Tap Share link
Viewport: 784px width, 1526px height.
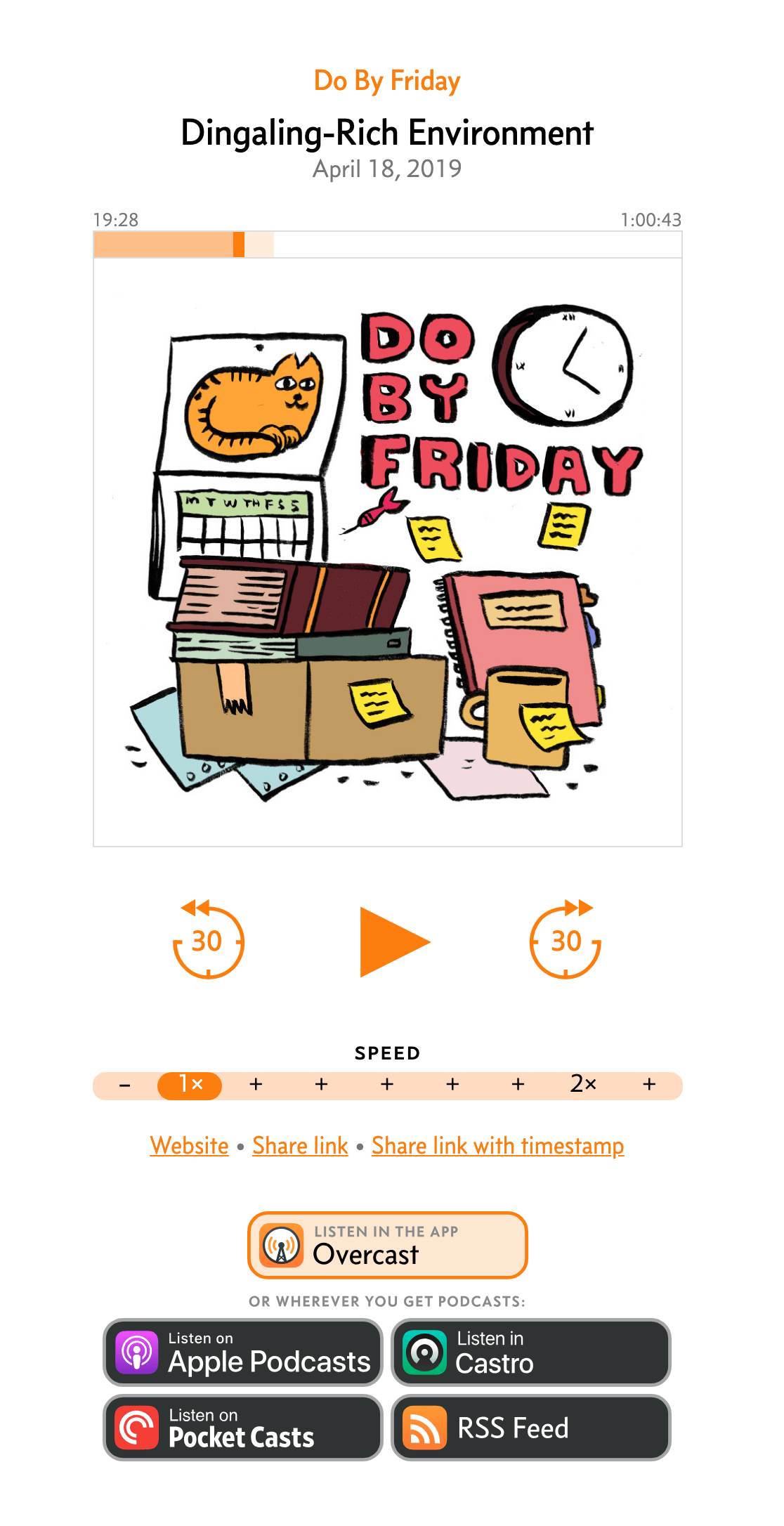click(x=300, y=1146)
